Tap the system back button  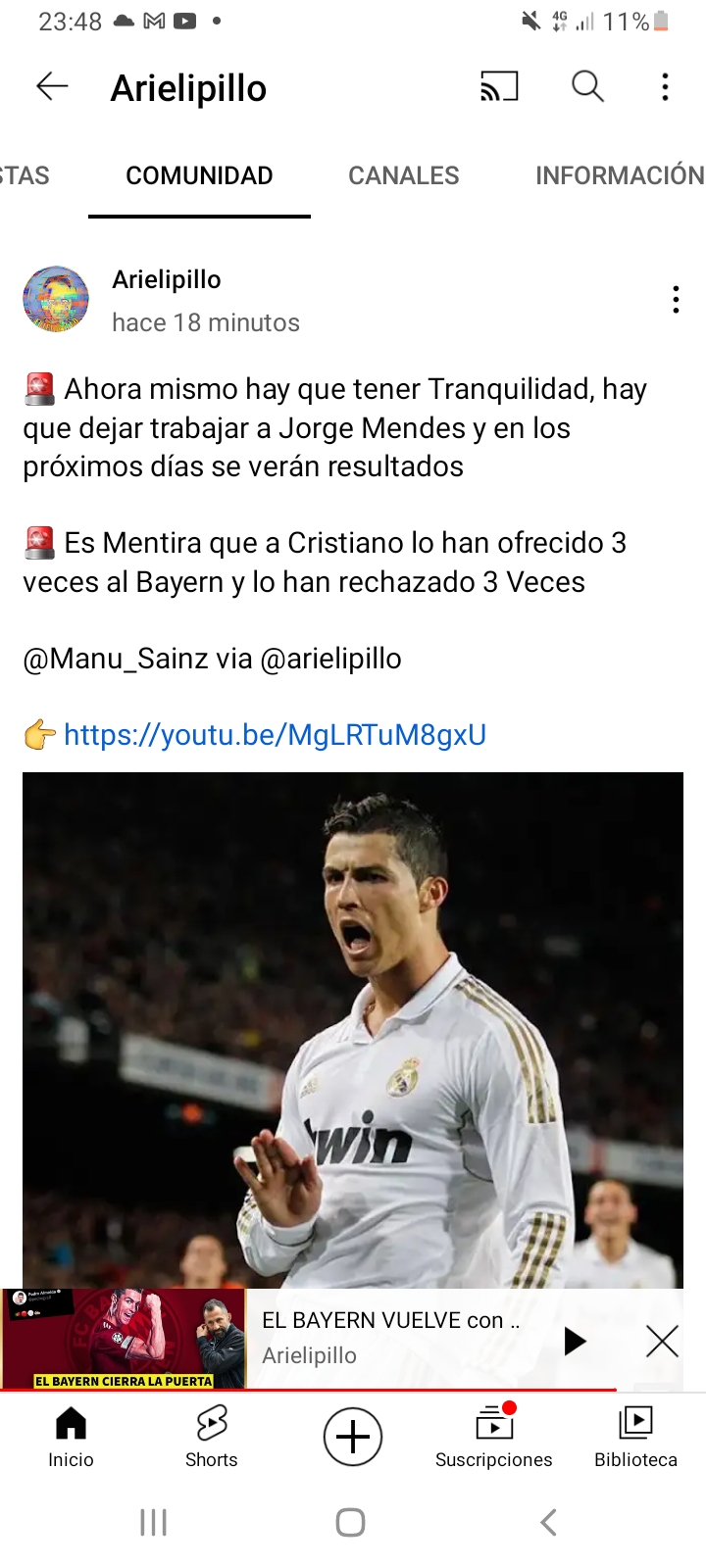pos(549,1522)
